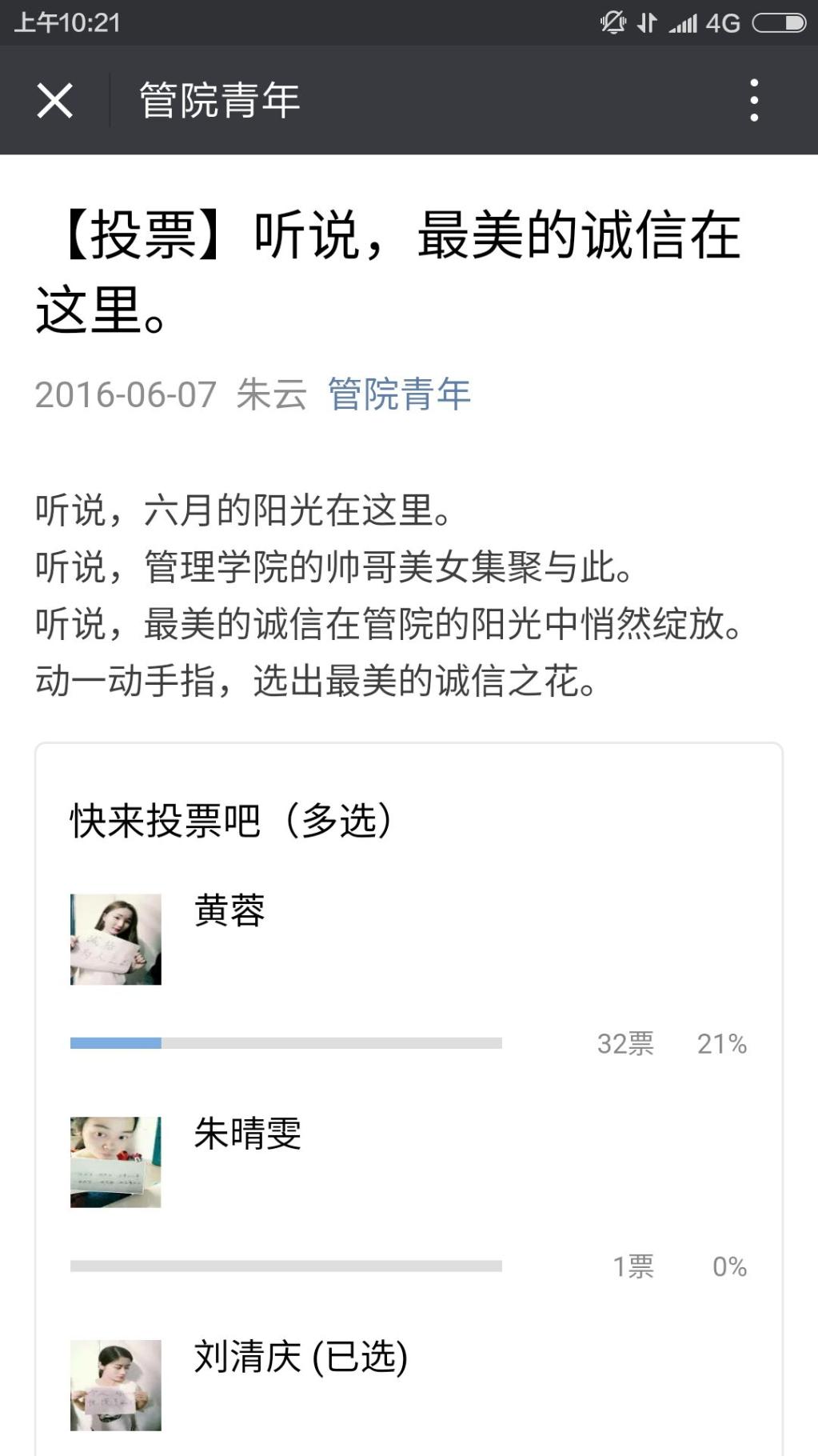Select poll option 朱晴雯
The image size is (818, 1456).
coord(247,1134)
